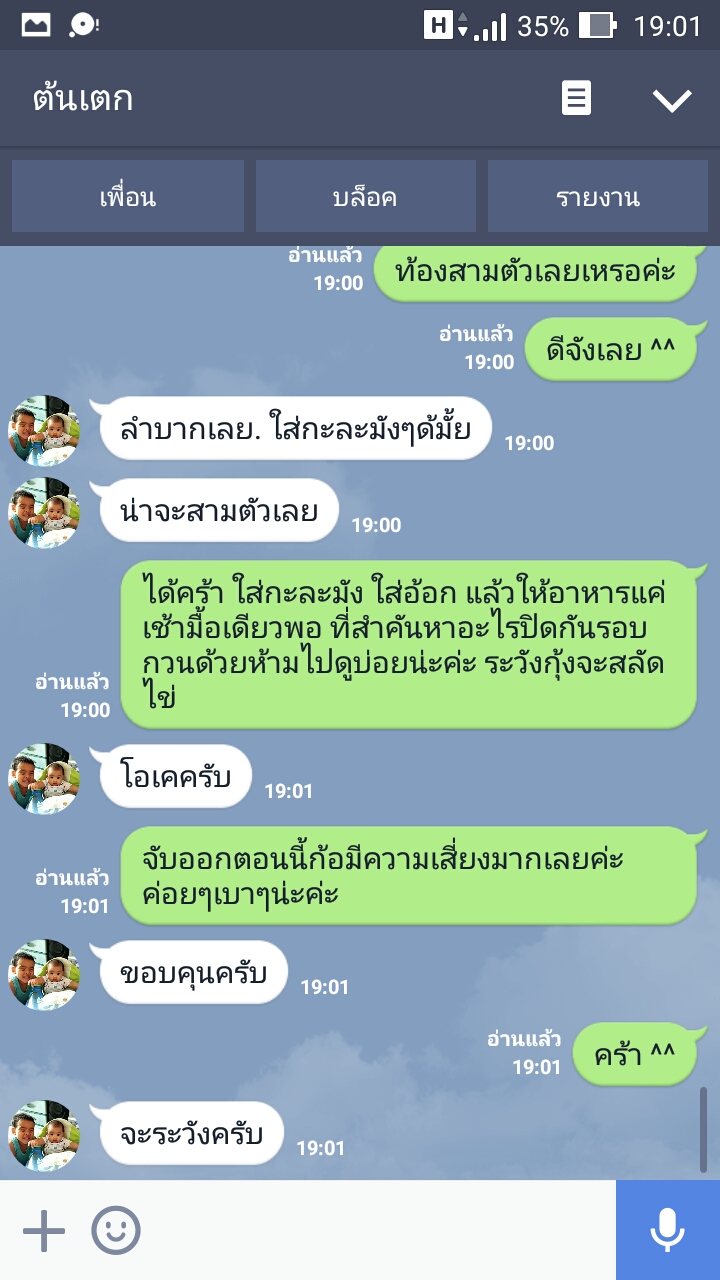Screen dimensions: 720x1280
Task: Start voice message with the microphone
Action: pyautogui.click(x=667, y=1230)
